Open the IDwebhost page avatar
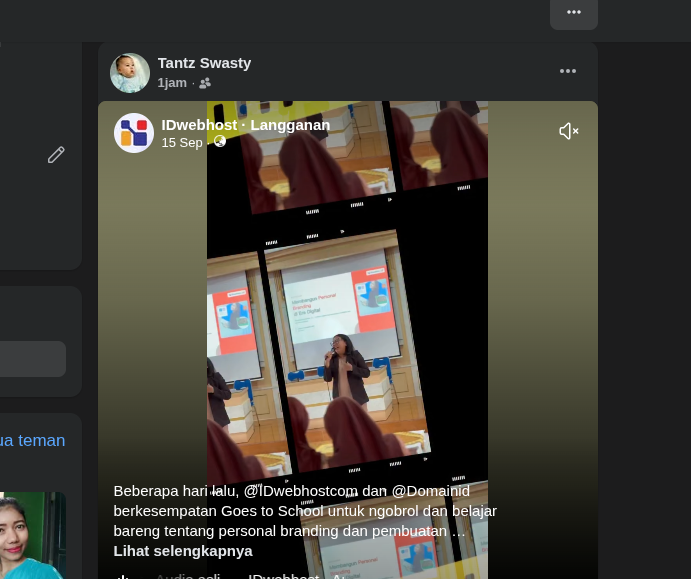Image resolution: width=691 pixels, height=579 pixels. tap(134, 133)
